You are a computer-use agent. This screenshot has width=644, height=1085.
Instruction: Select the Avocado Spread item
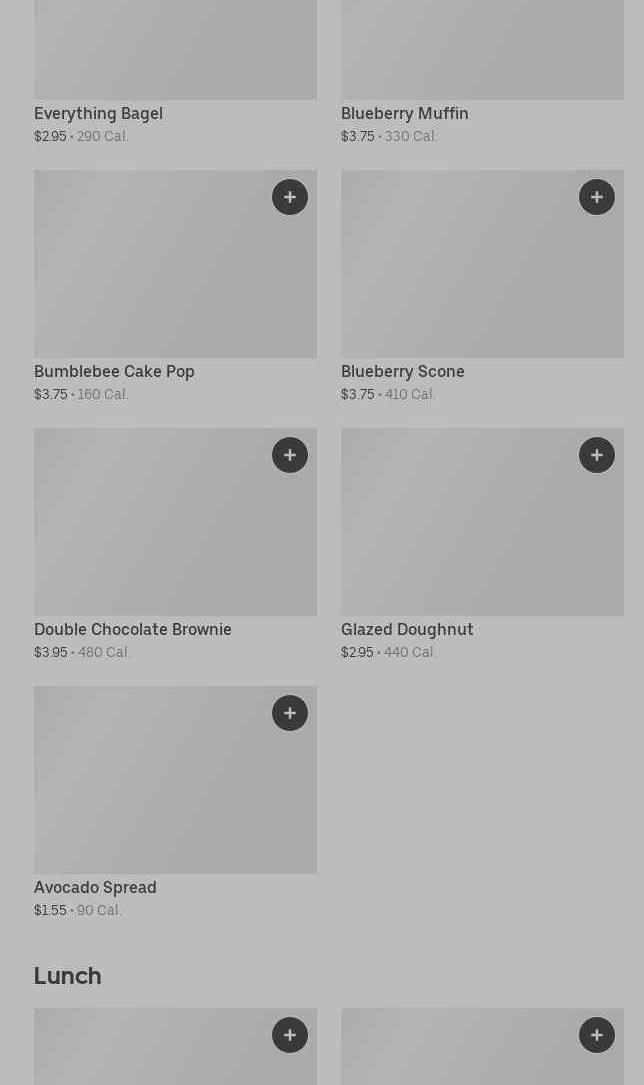(176, 803)
